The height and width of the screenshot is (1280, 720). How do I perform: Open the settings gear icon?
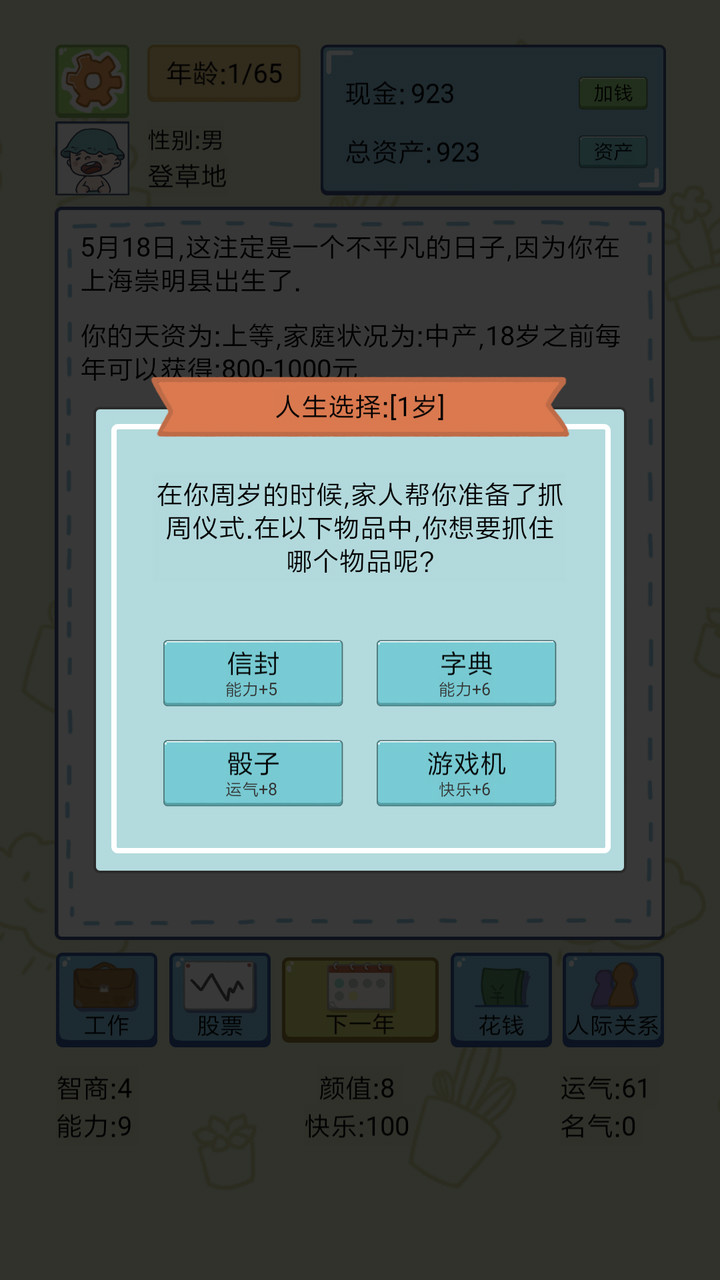[x=92, y=80]
